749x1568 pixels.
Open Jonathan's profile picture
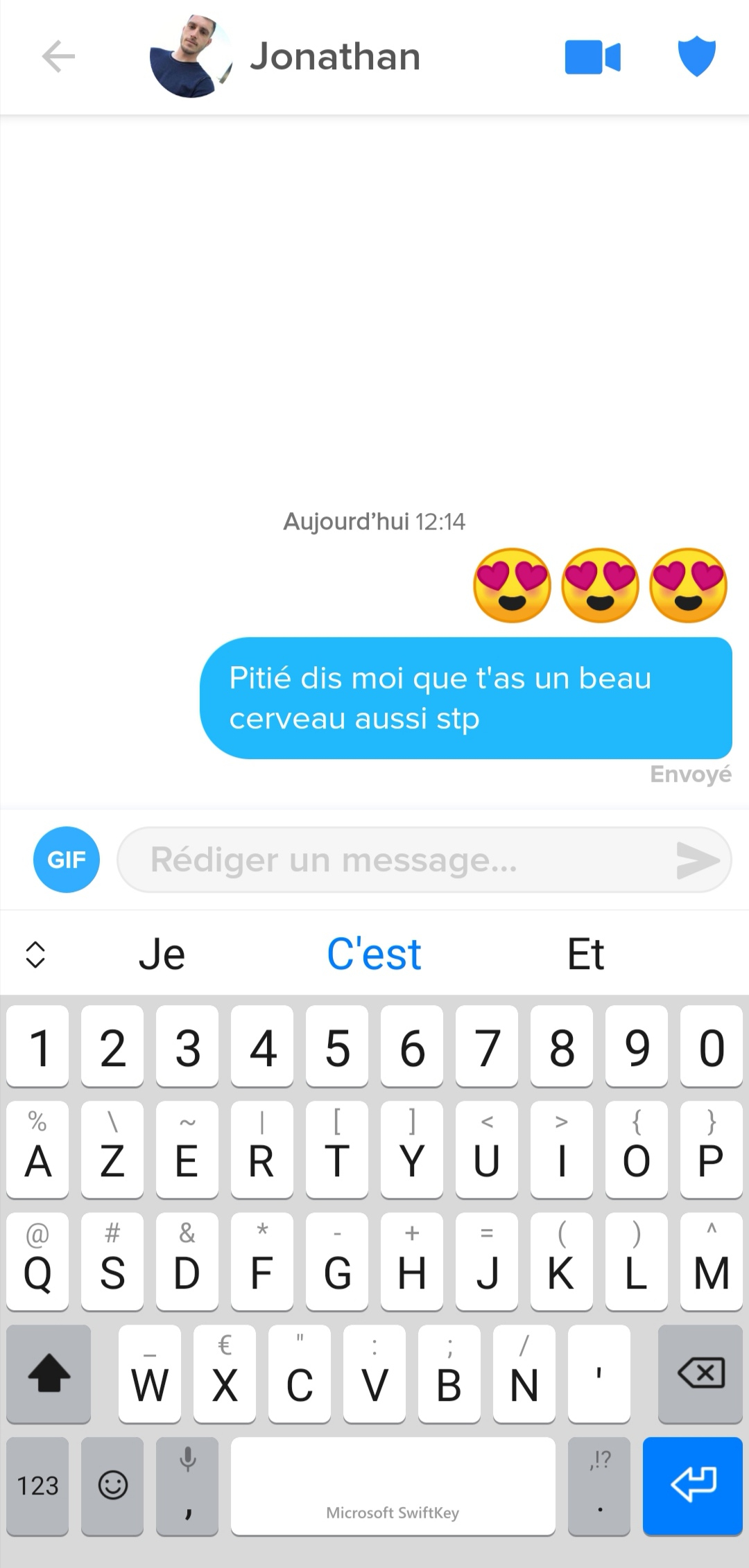pyautogui.click(x=191, y=56)
